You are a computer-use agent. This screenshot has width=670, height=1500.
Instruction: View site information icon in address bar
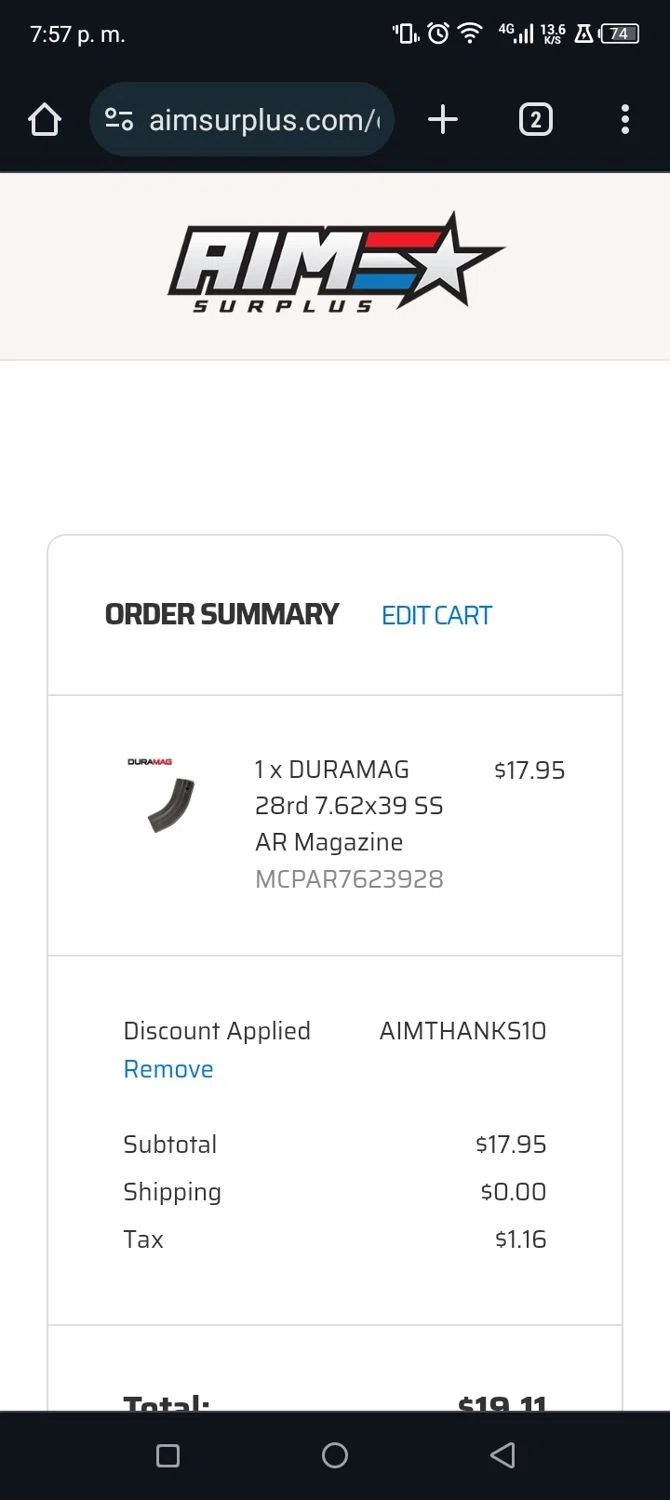tap(119, 120)
